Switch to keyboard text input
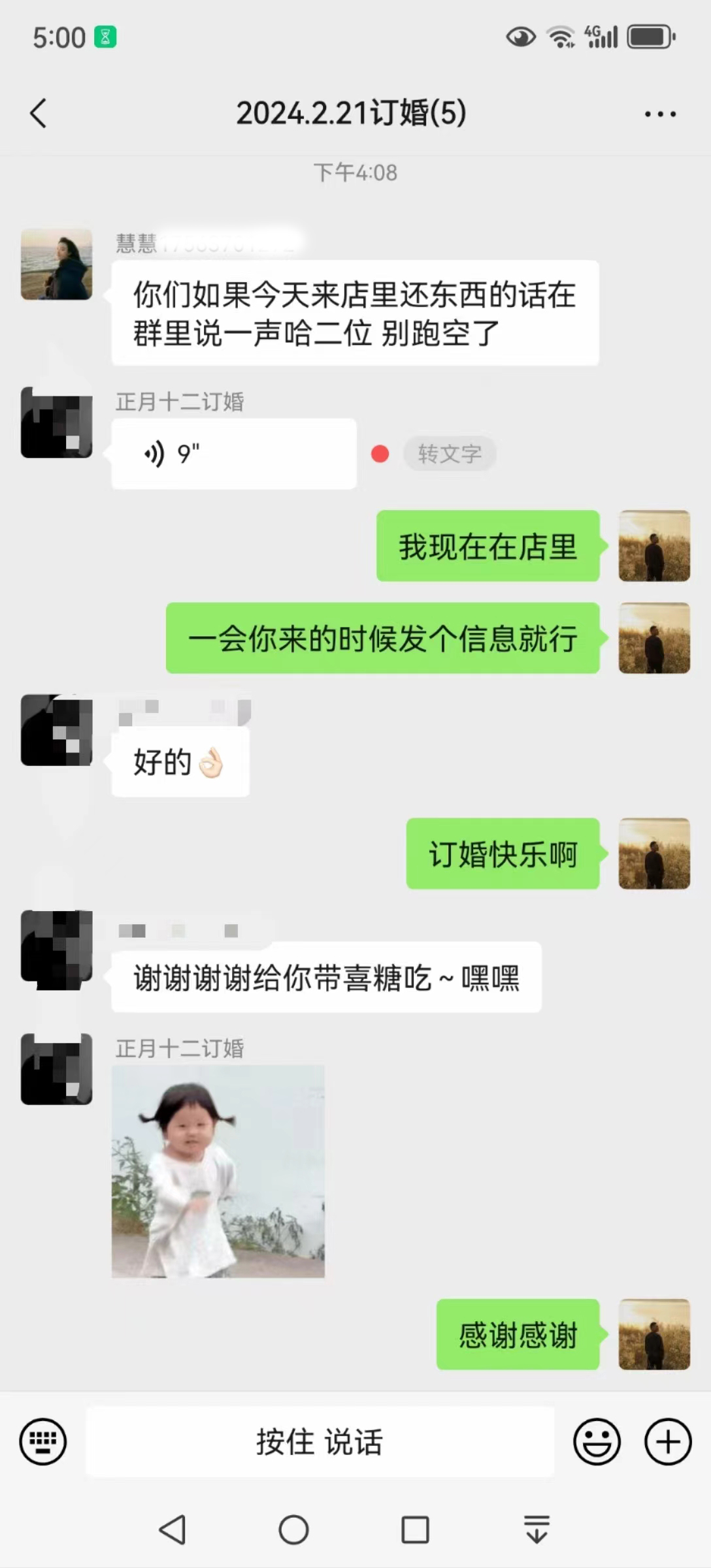711x1568 pixels. coord(43,1441)
